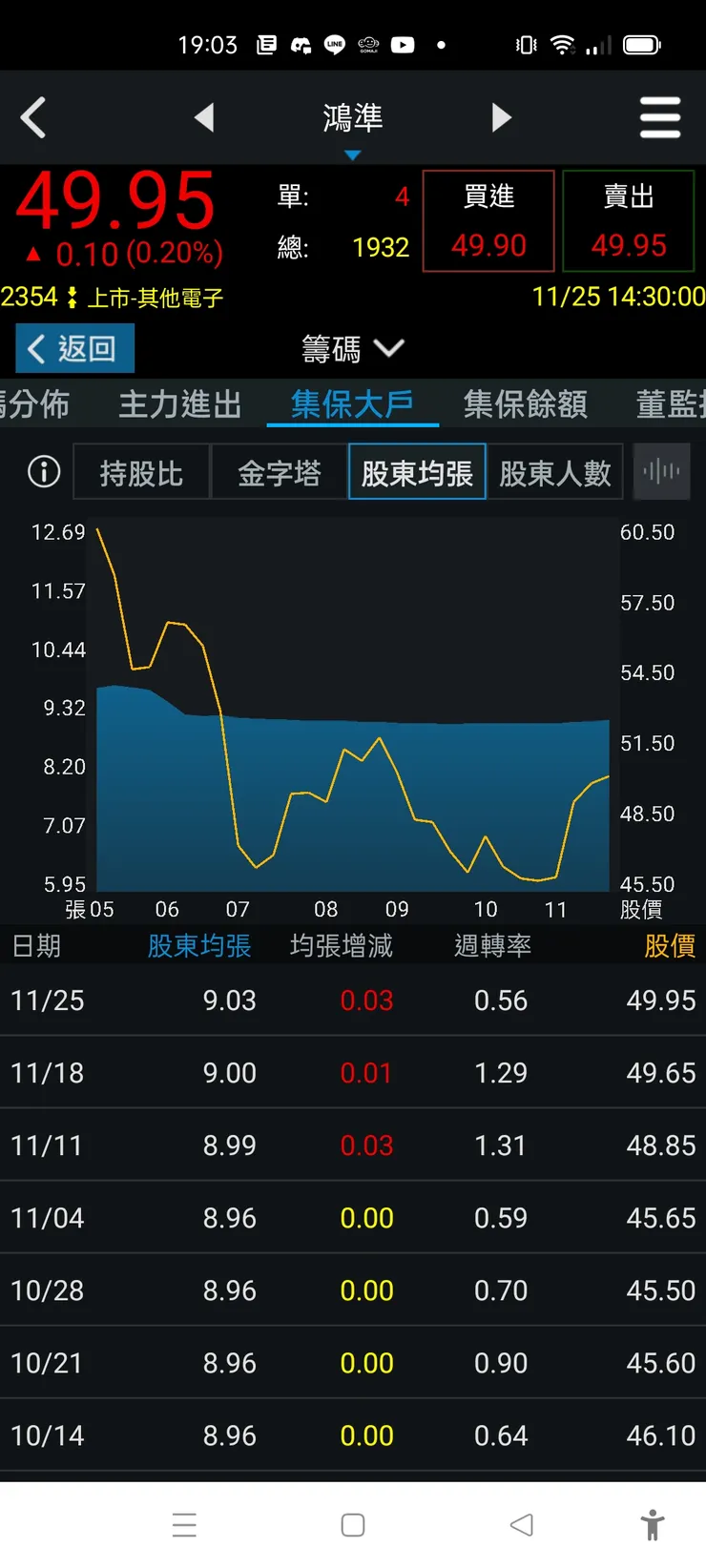Switch to the 集保餘額 tab

tap(524, 403)
